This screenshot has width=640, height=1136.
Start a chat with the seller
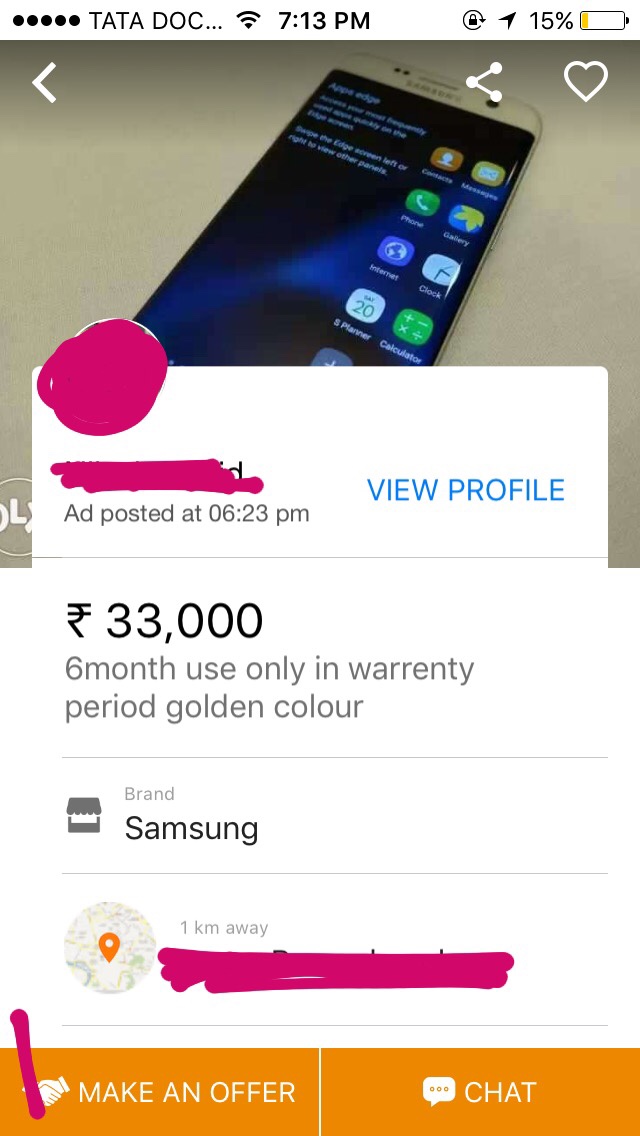480,1092
